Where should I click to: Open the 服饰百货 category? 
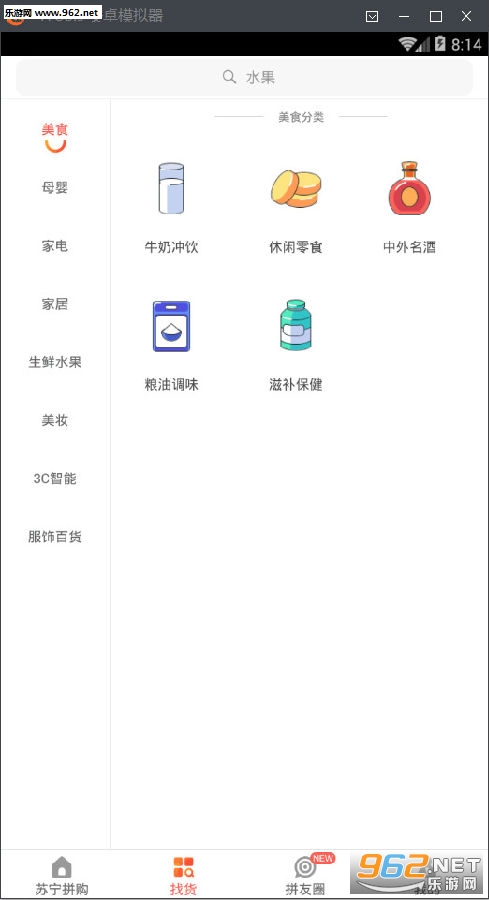(x=55, y=537)
